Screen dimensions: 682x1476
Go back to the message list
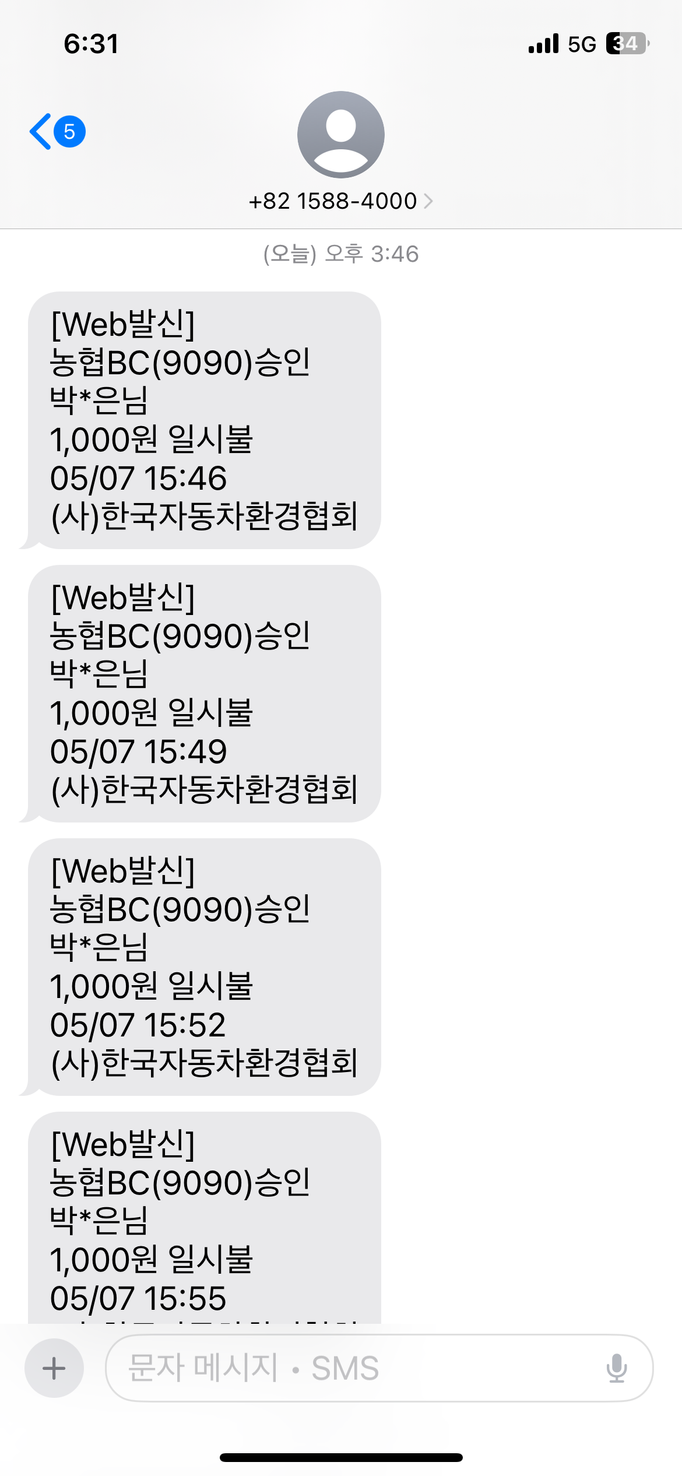pyautogui.click(x=57, y=131)
